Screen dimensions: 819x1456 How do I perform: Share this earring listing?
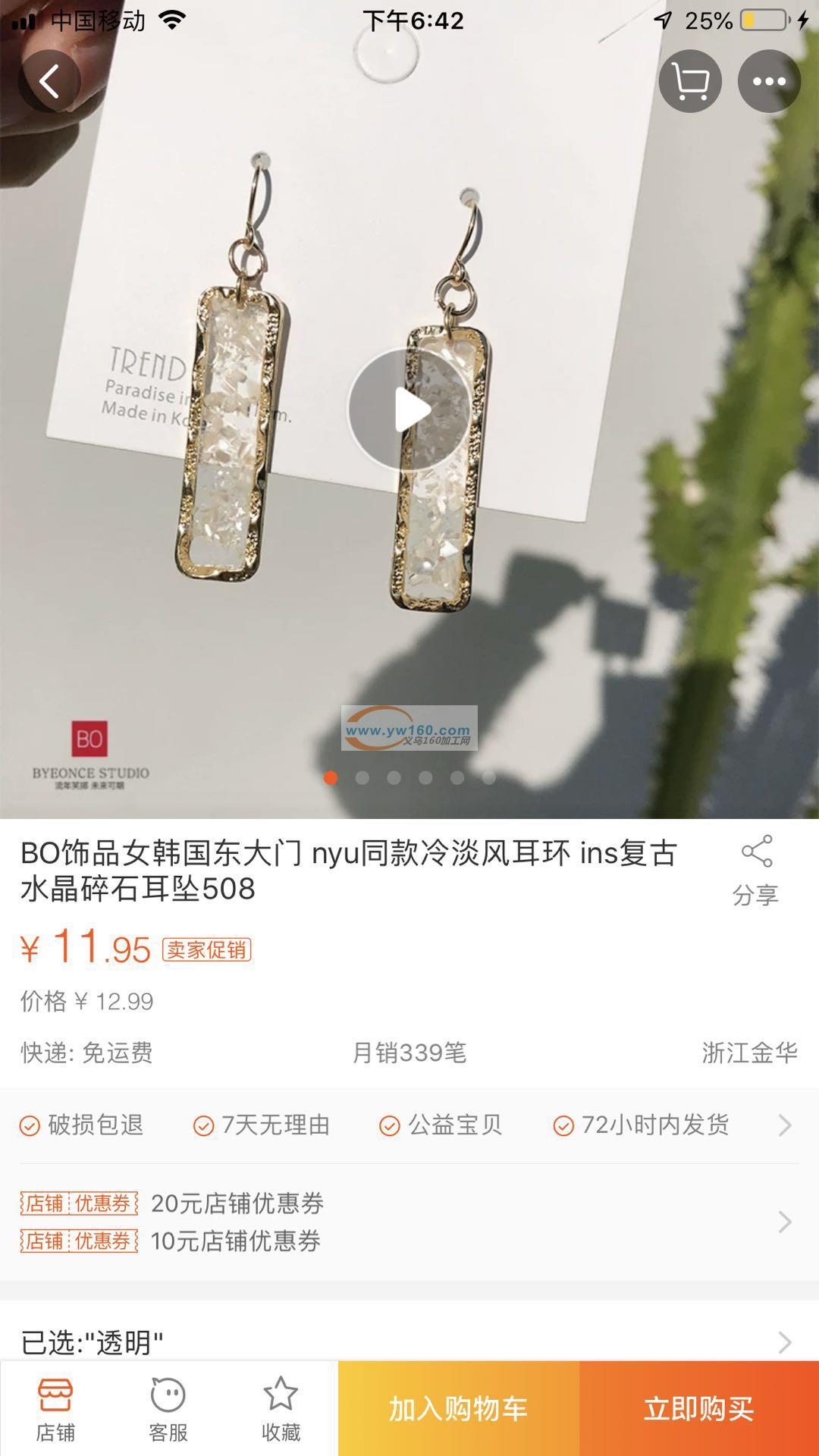755,870
